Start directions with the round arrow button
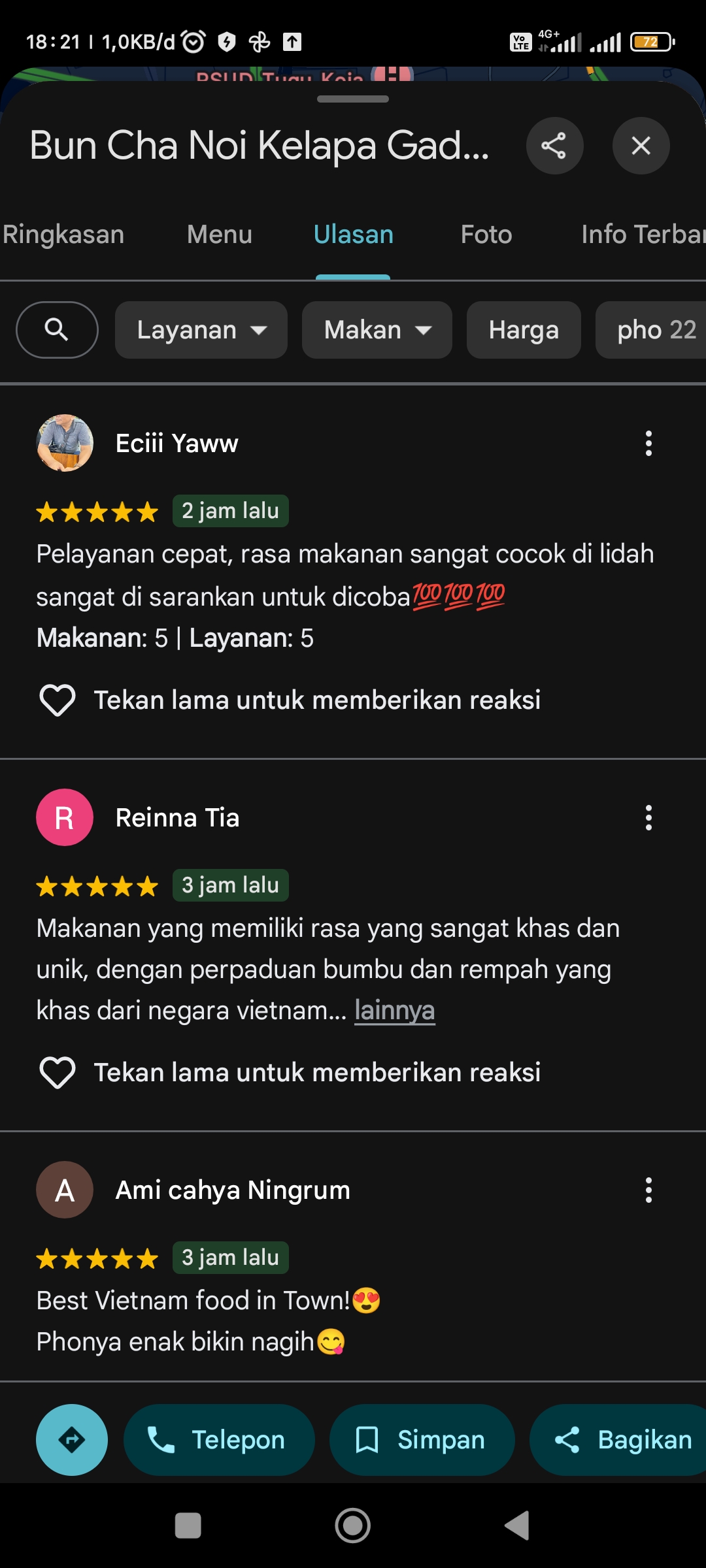The image size is (706, 1568). [x=72, y=1440]
